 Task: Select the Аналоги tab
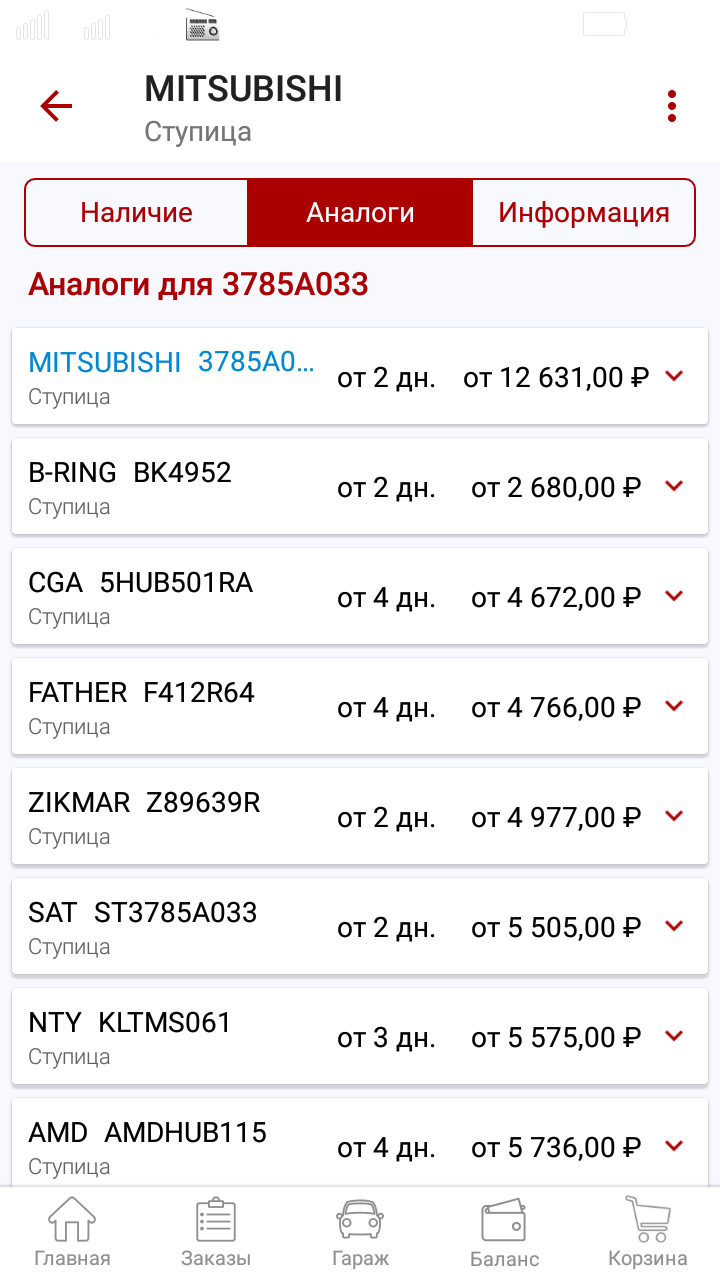(x=360, y=212)
